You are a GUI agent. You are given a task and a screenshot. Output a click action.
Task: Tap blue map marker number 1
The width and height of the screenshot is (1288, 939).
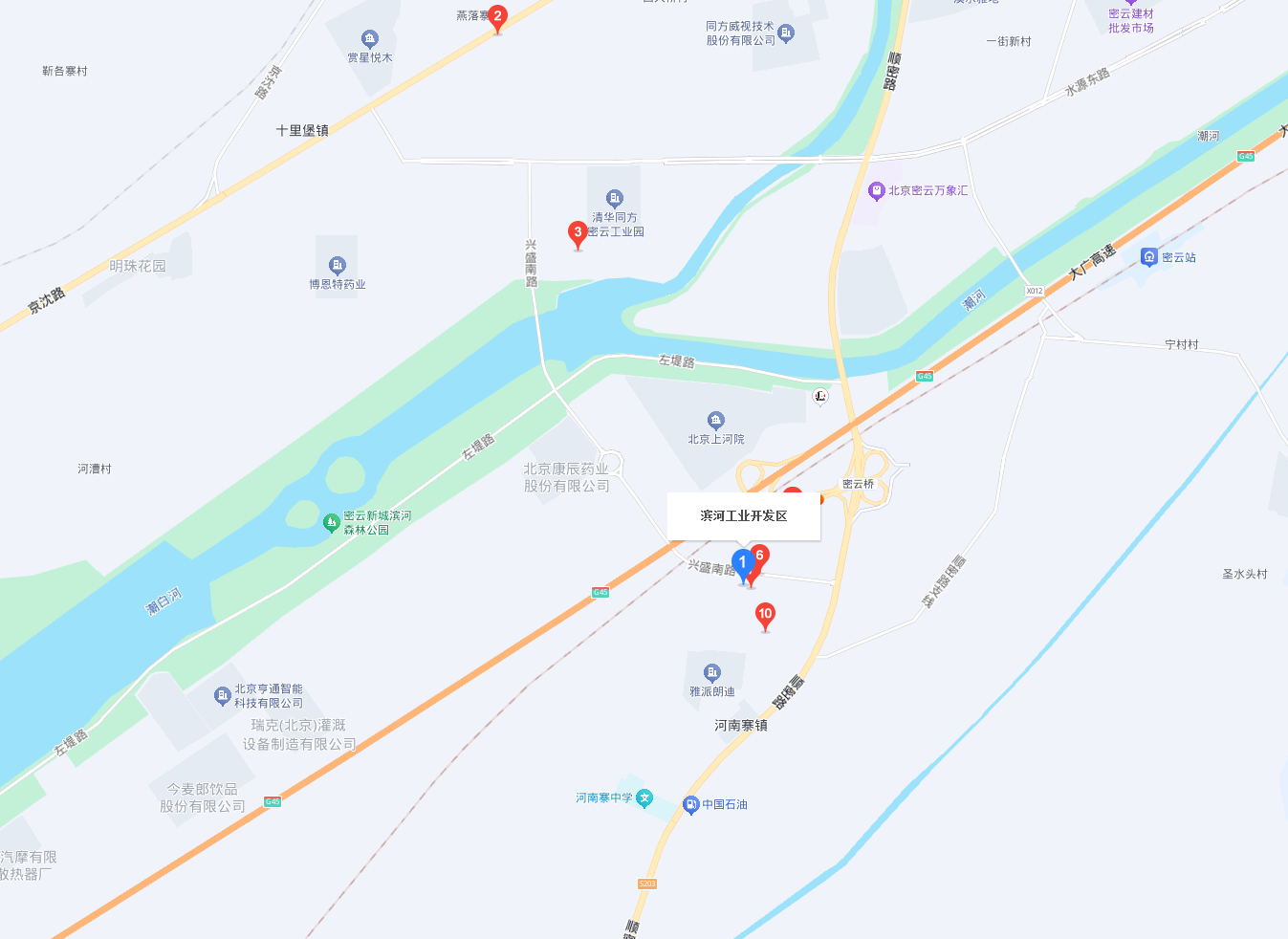742,563
